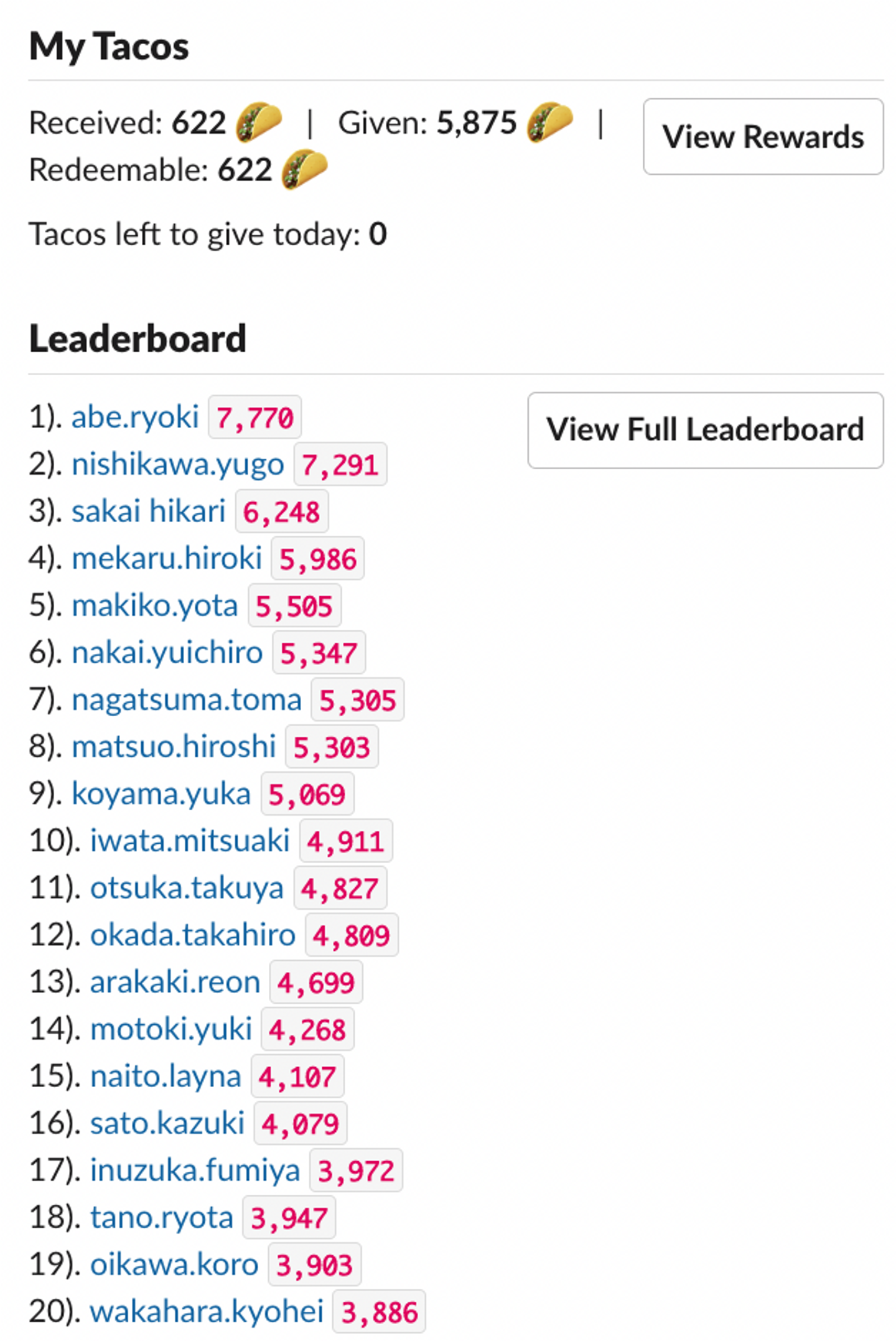Open arakaki.reon's user profile
896x1341 pixels.
point(175,983)
